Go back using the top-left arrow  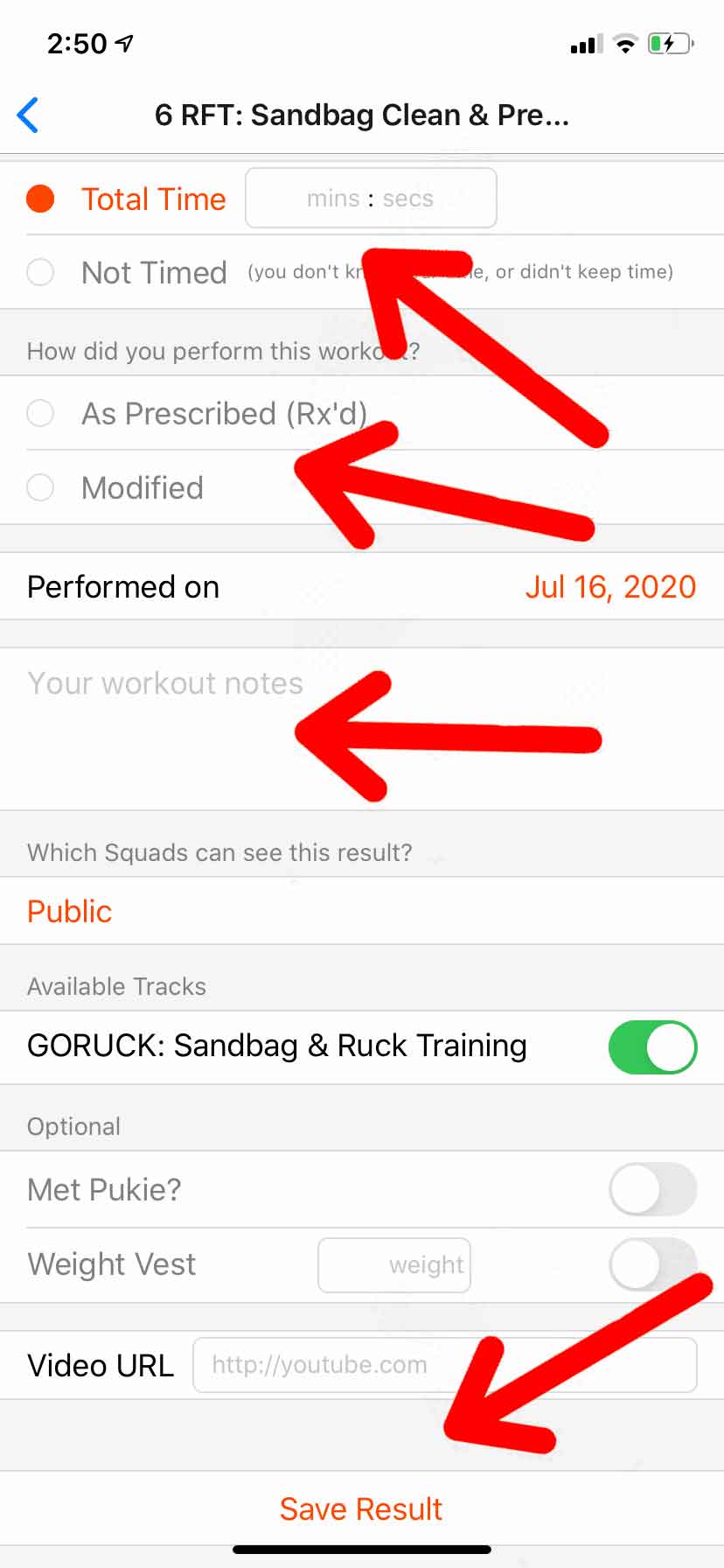(x=28, y=115)
